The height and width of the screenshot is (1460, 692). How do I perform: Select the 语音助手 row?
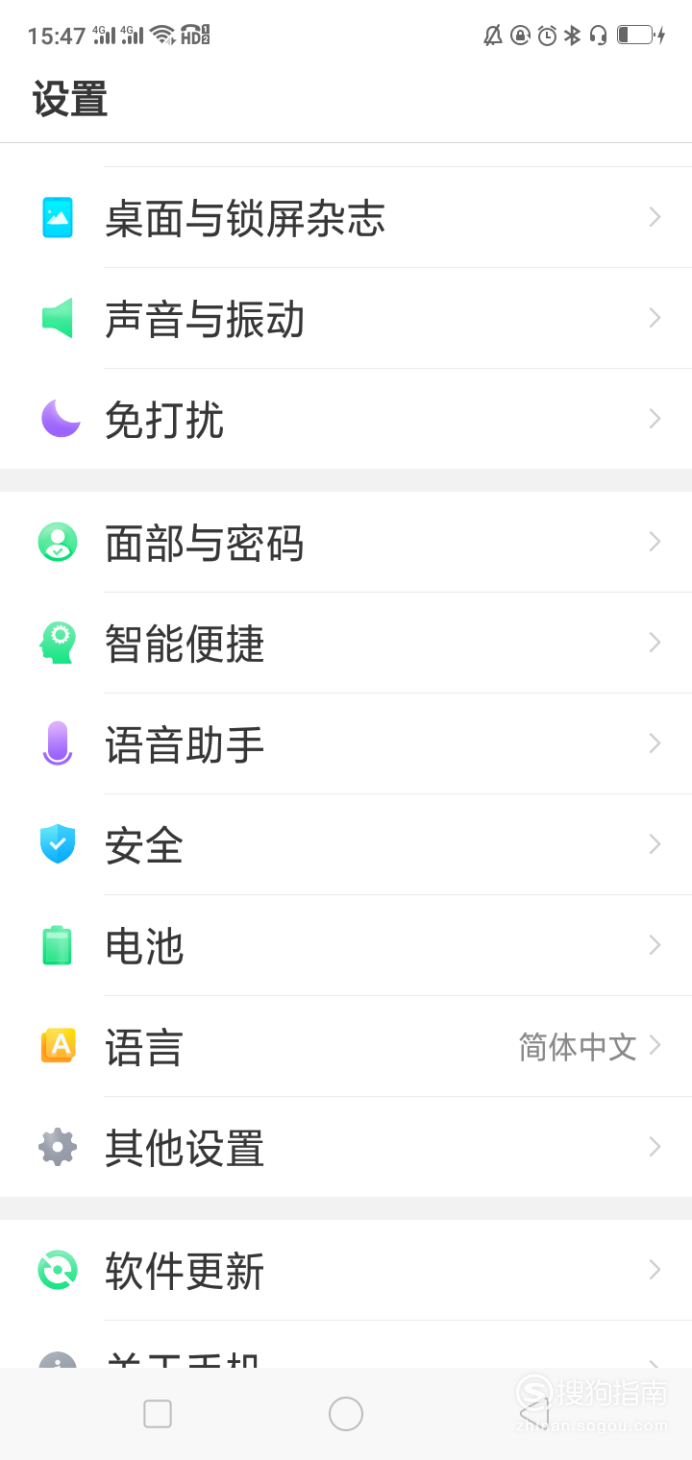[x=346, y=744]
